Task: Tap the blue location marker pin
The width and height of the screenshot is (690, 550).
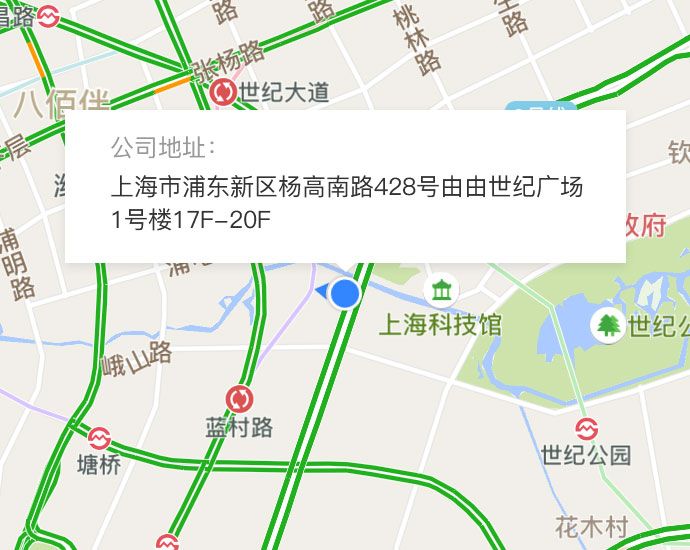Action: pos(345,293)
